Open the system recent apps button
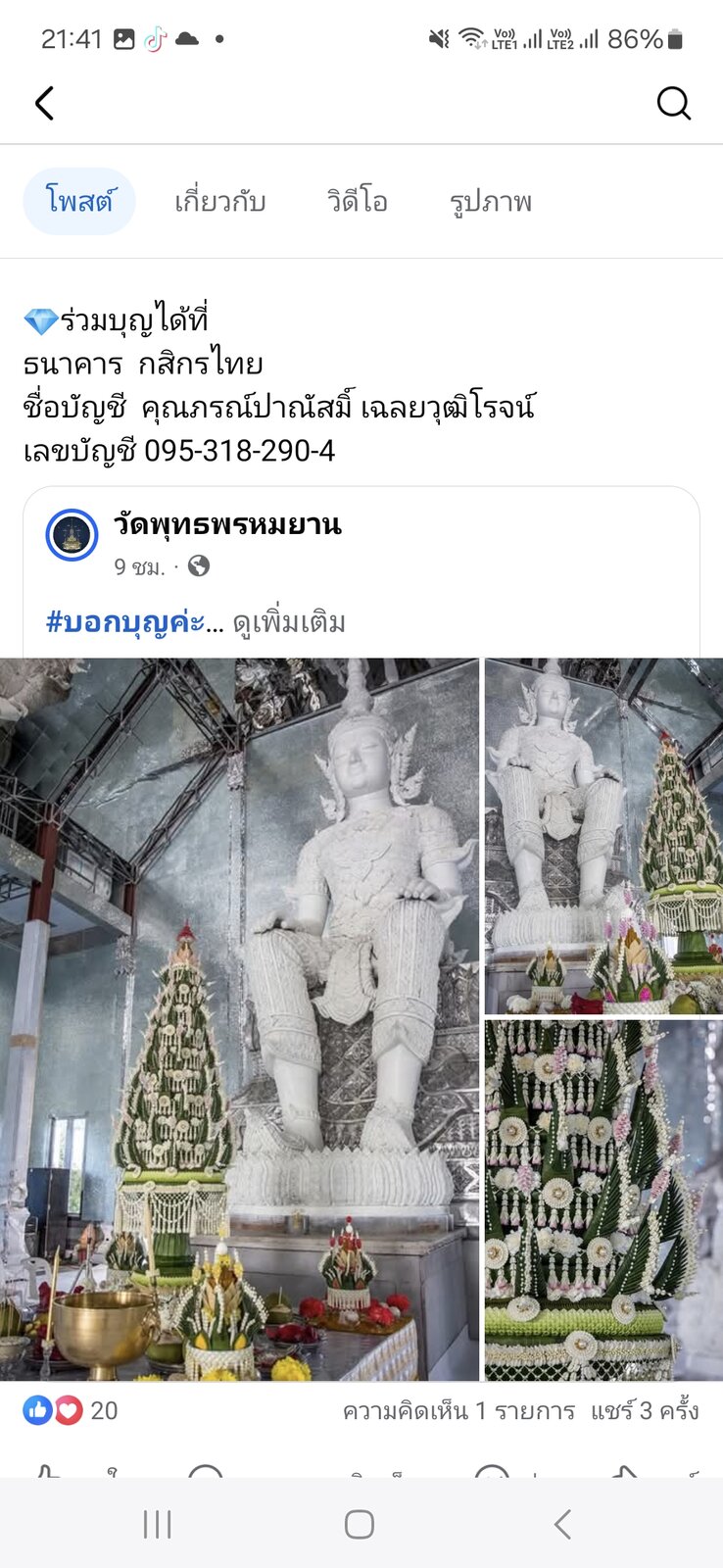Viewport: 723px width, 1568px height. (x=157, y=1524)
